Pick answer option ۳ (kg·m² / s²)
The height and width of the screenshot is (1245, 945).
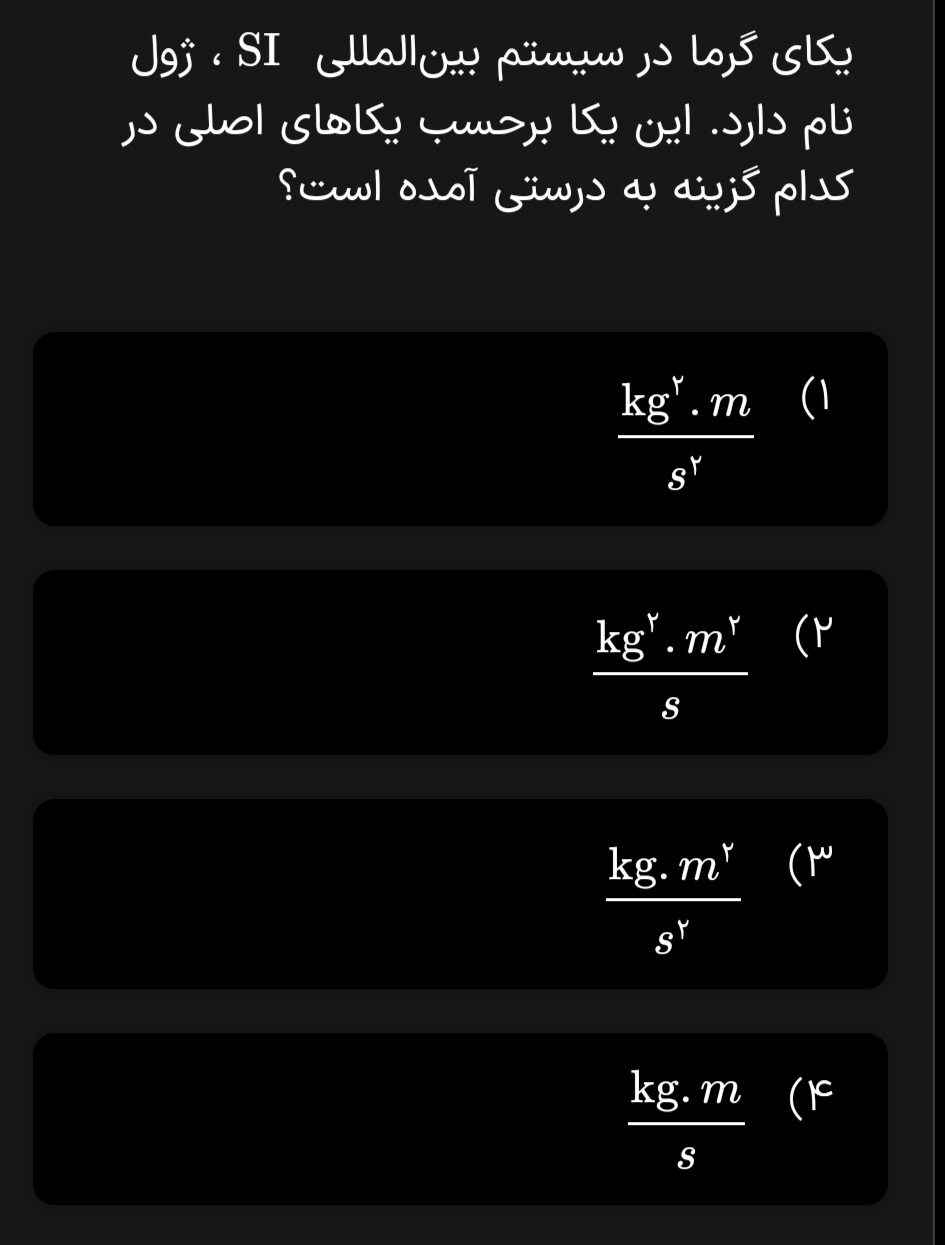[x=460, y=893]
